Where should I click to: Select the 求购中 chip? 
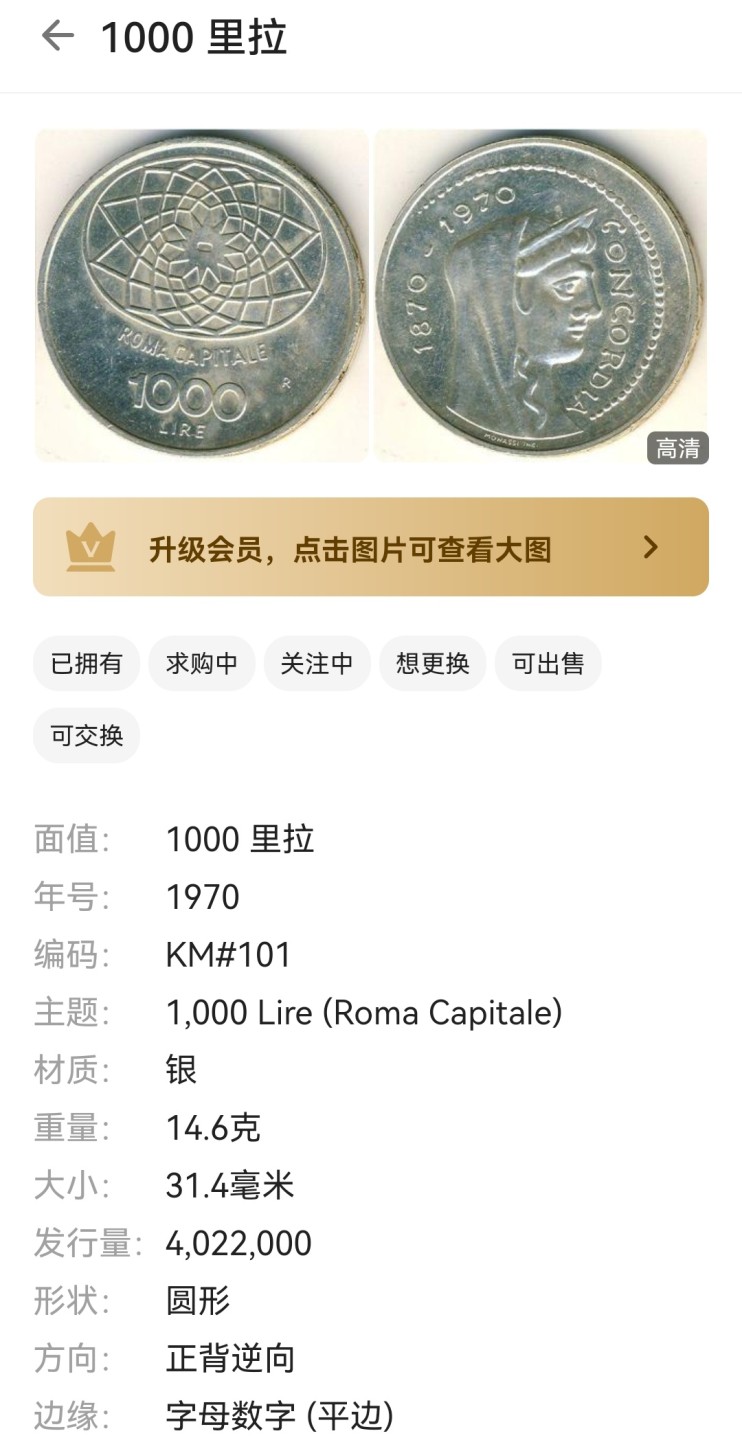[202, 663]
